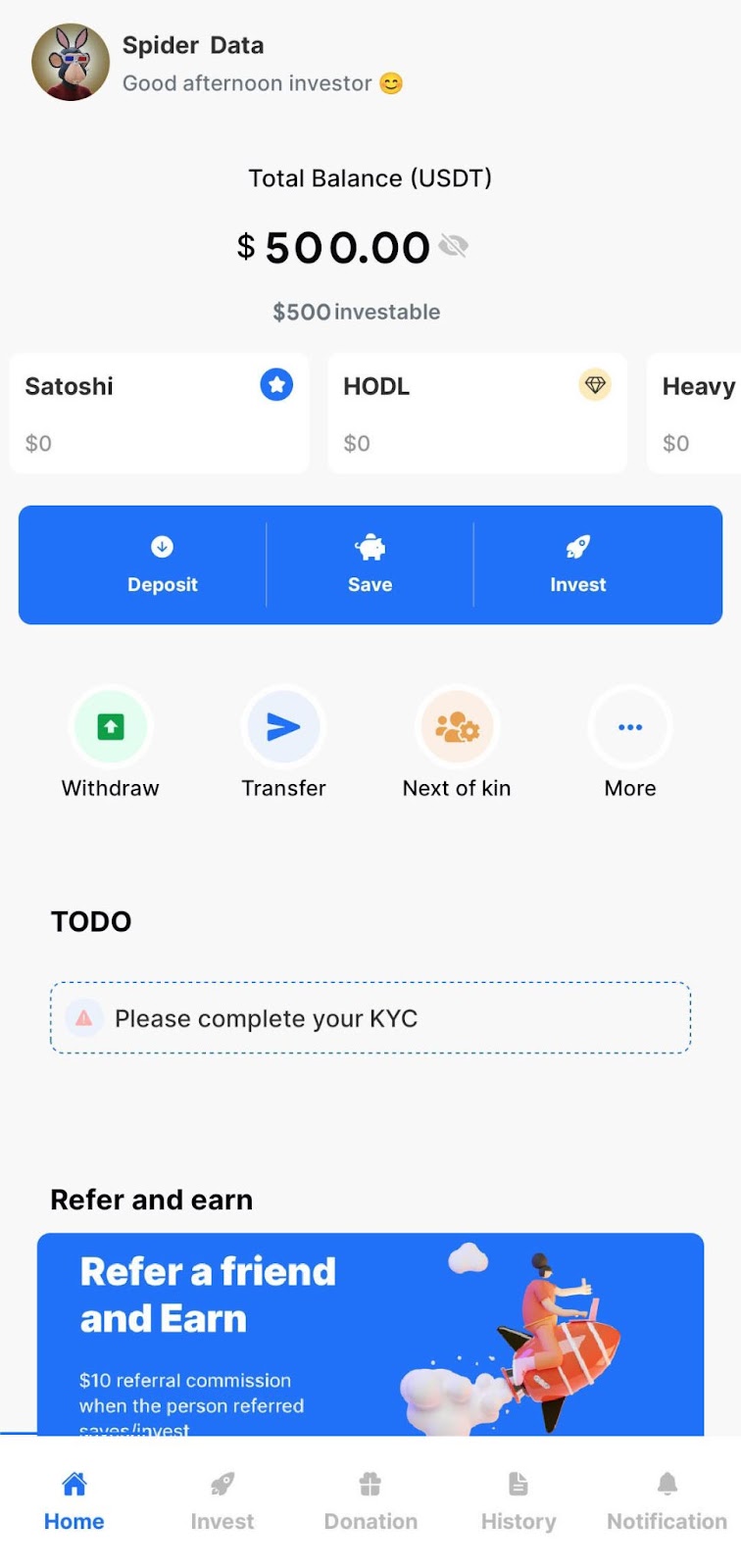Open the Satoshi plan card
The image size is (741, 1568).
159,413
